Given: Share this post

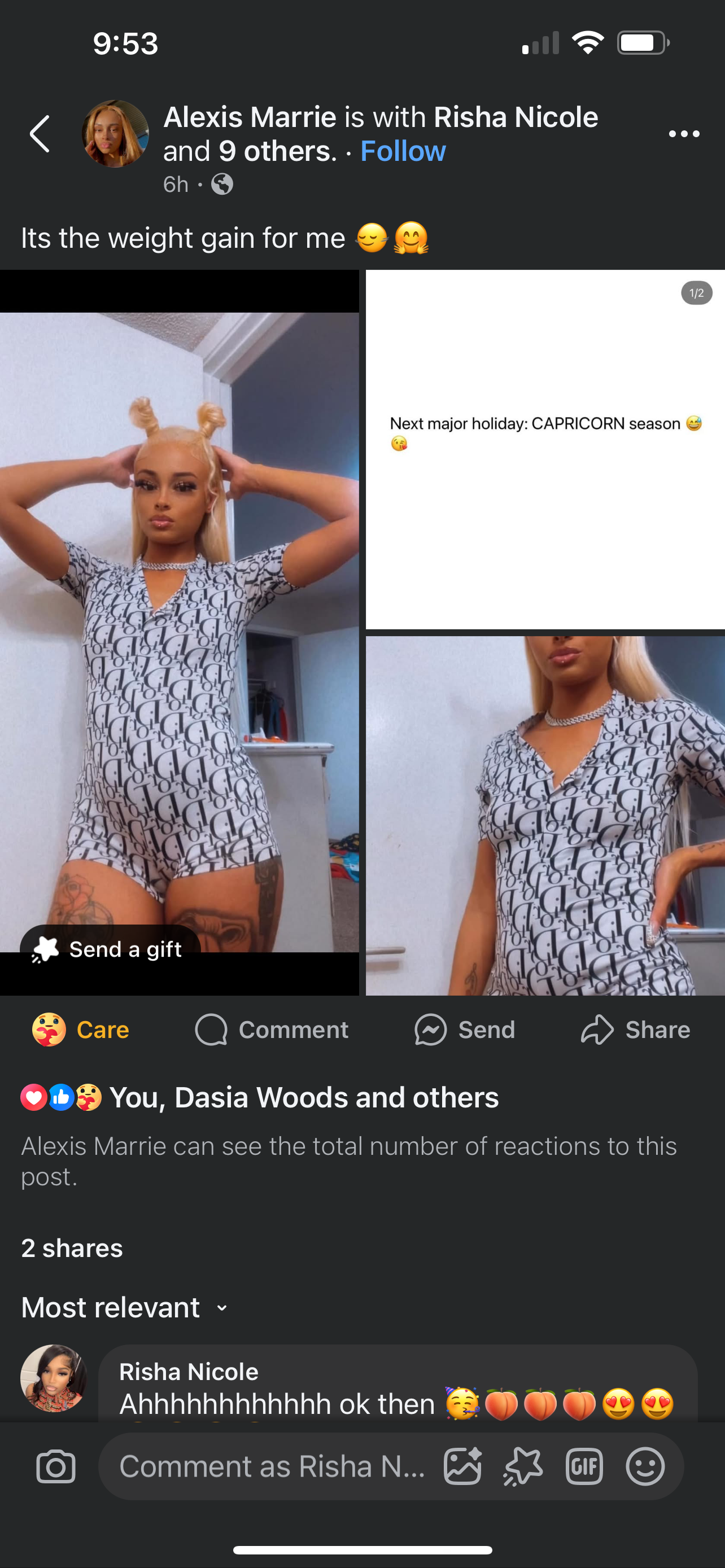Looking at the screenshot, I should pos(635,1030).
